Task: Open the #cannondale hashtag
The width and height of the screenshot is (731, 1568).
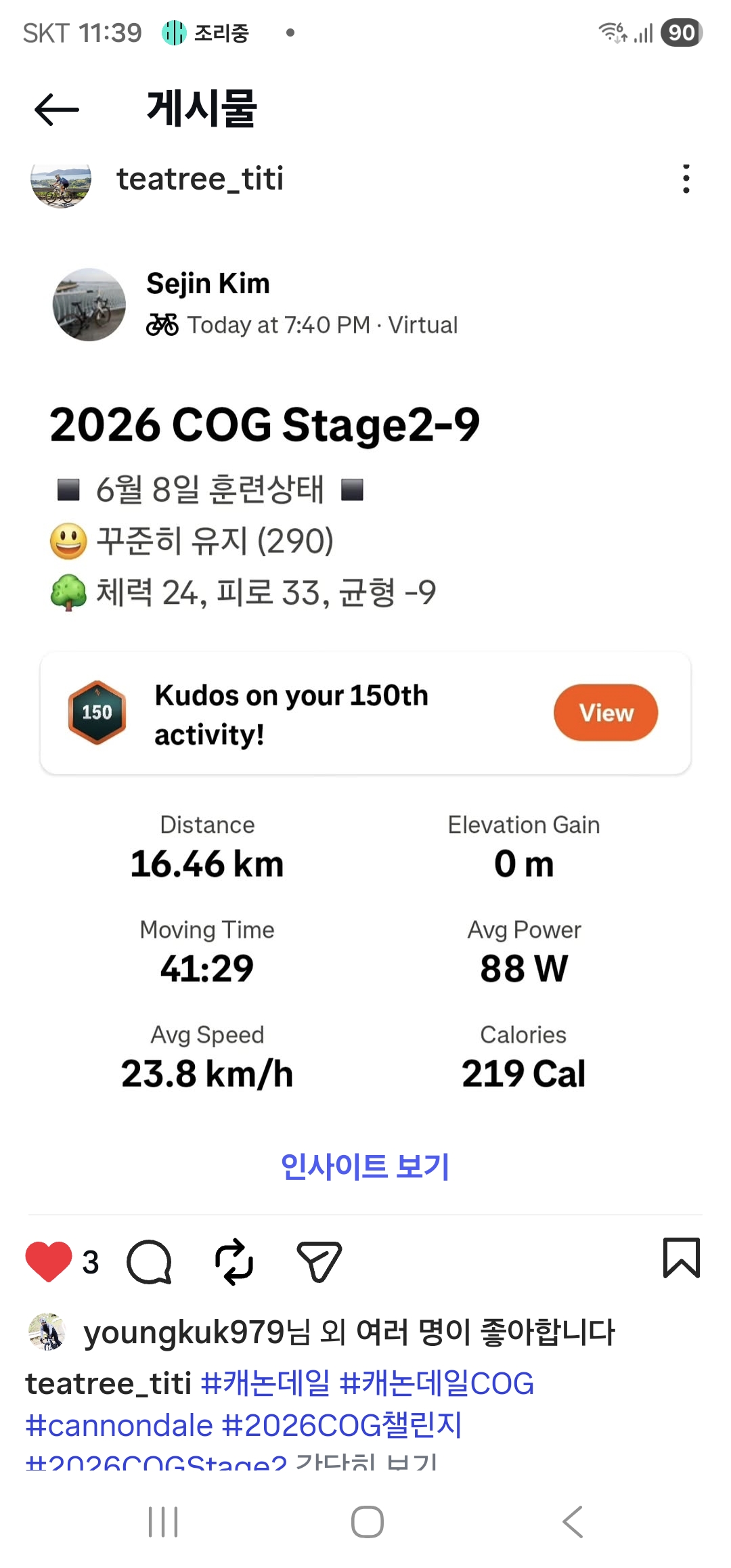Action: coord(119,1425)
